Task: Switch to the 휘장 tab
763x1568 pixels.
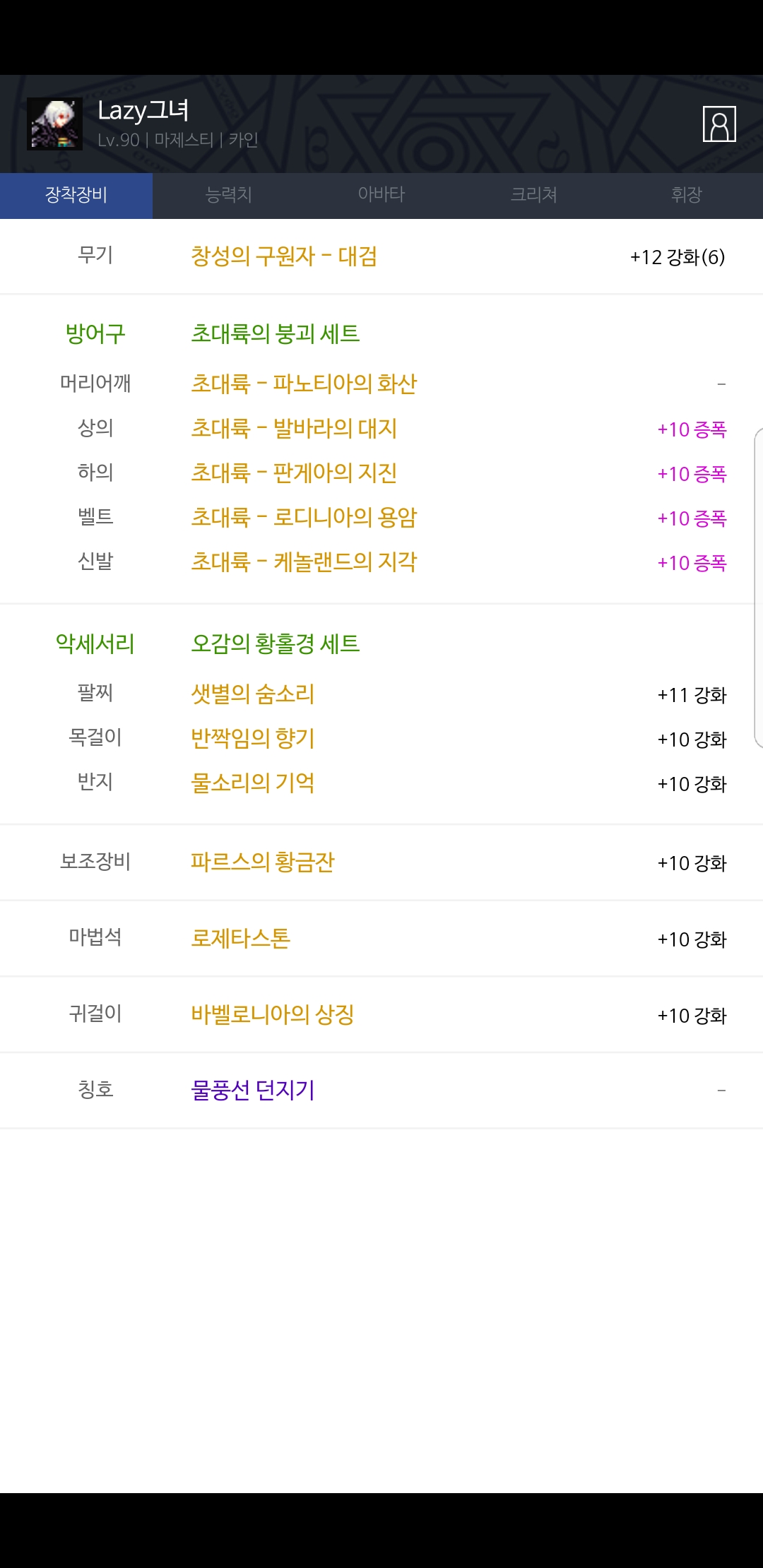Action: 687,195
